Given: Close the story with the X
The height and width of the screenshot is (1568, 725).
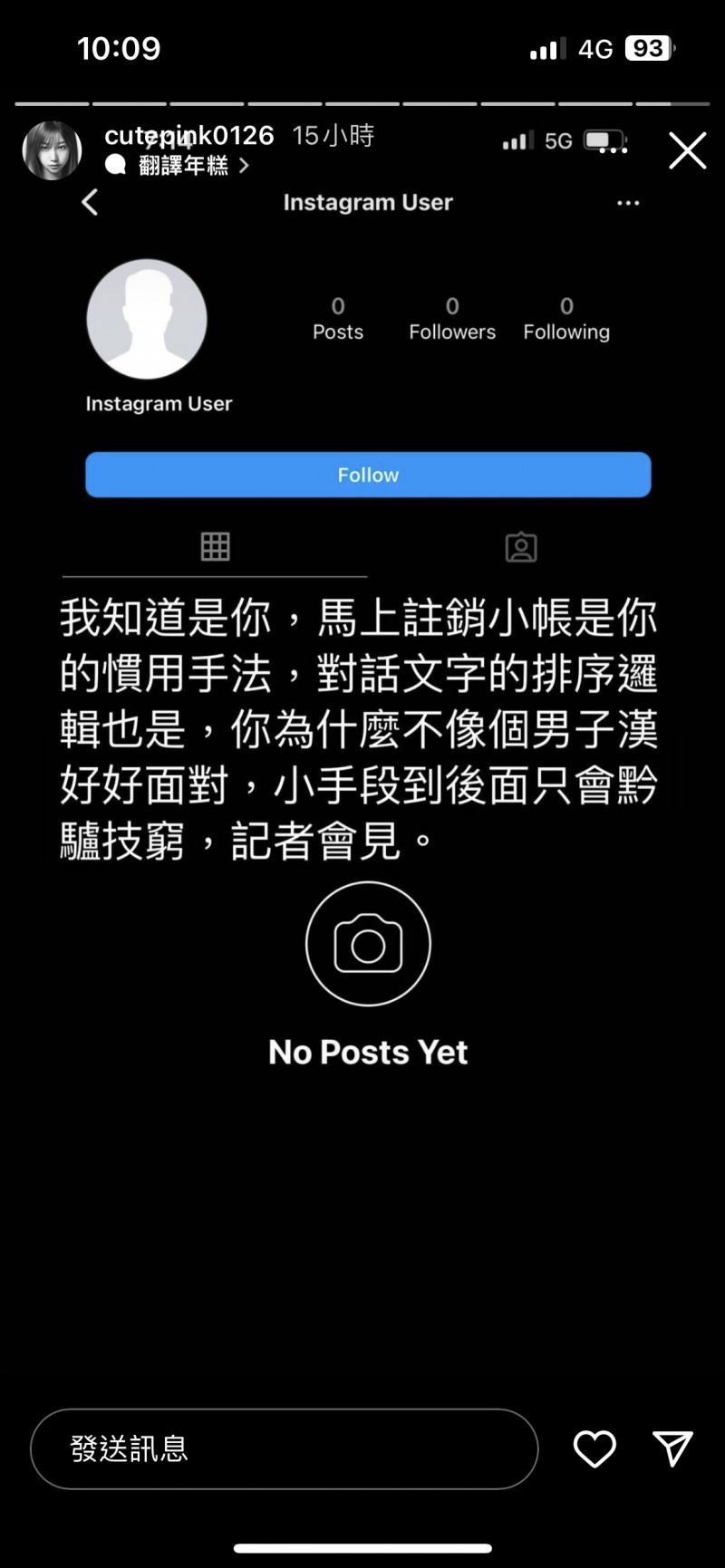Looking at the screenshot, I should (688, 150).
